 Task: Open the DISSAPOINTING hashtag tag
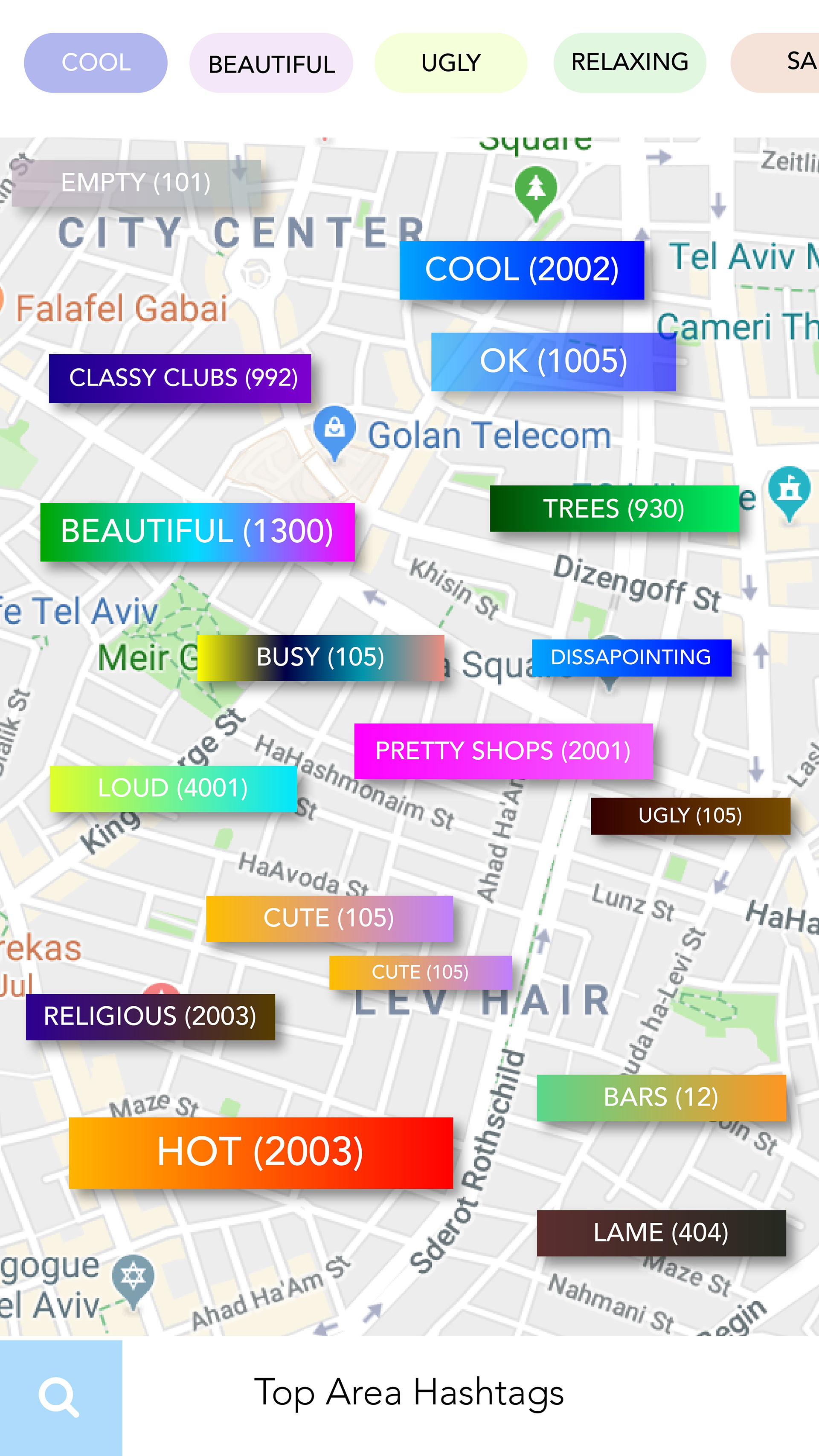[x=631, y=657]
